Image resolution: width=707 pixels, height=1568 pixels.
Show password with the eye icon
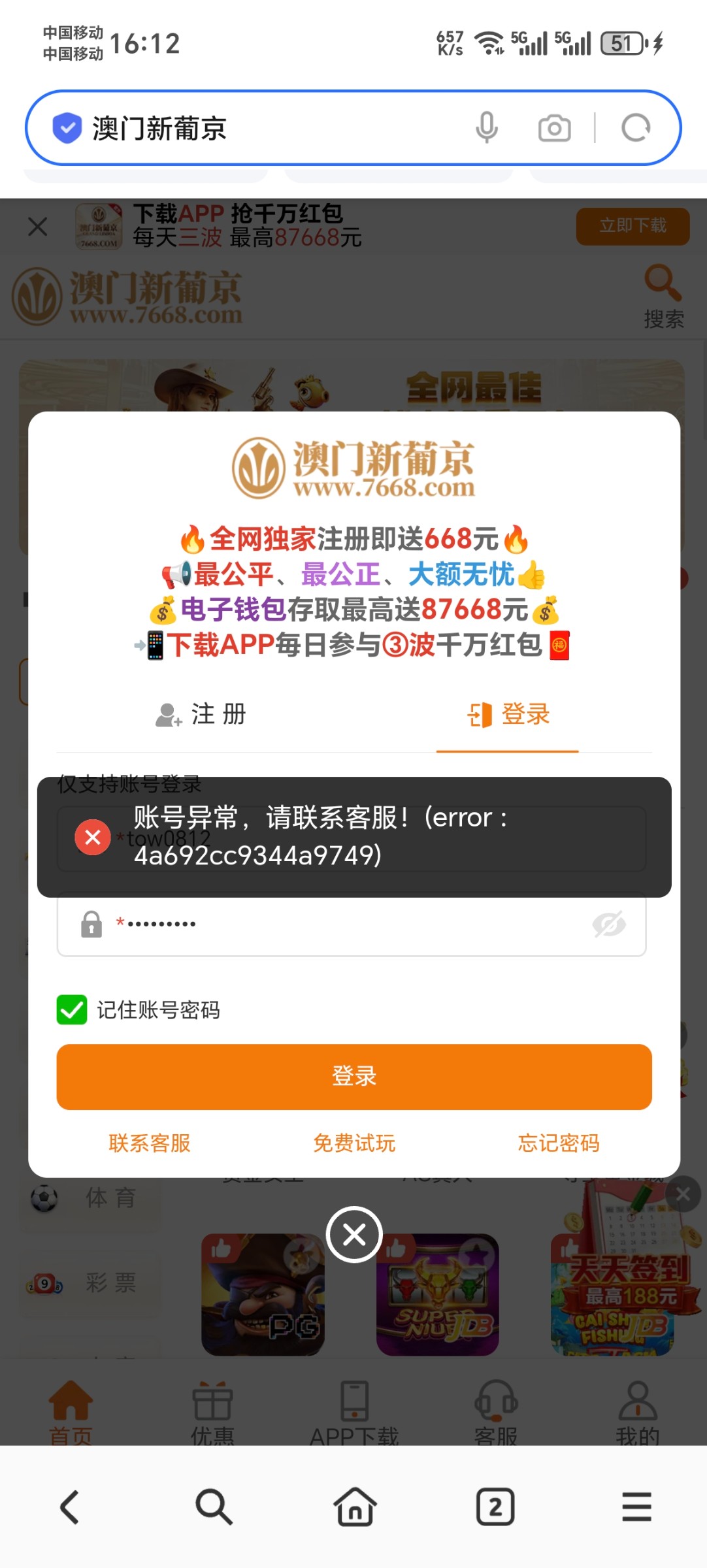(608, 924)
